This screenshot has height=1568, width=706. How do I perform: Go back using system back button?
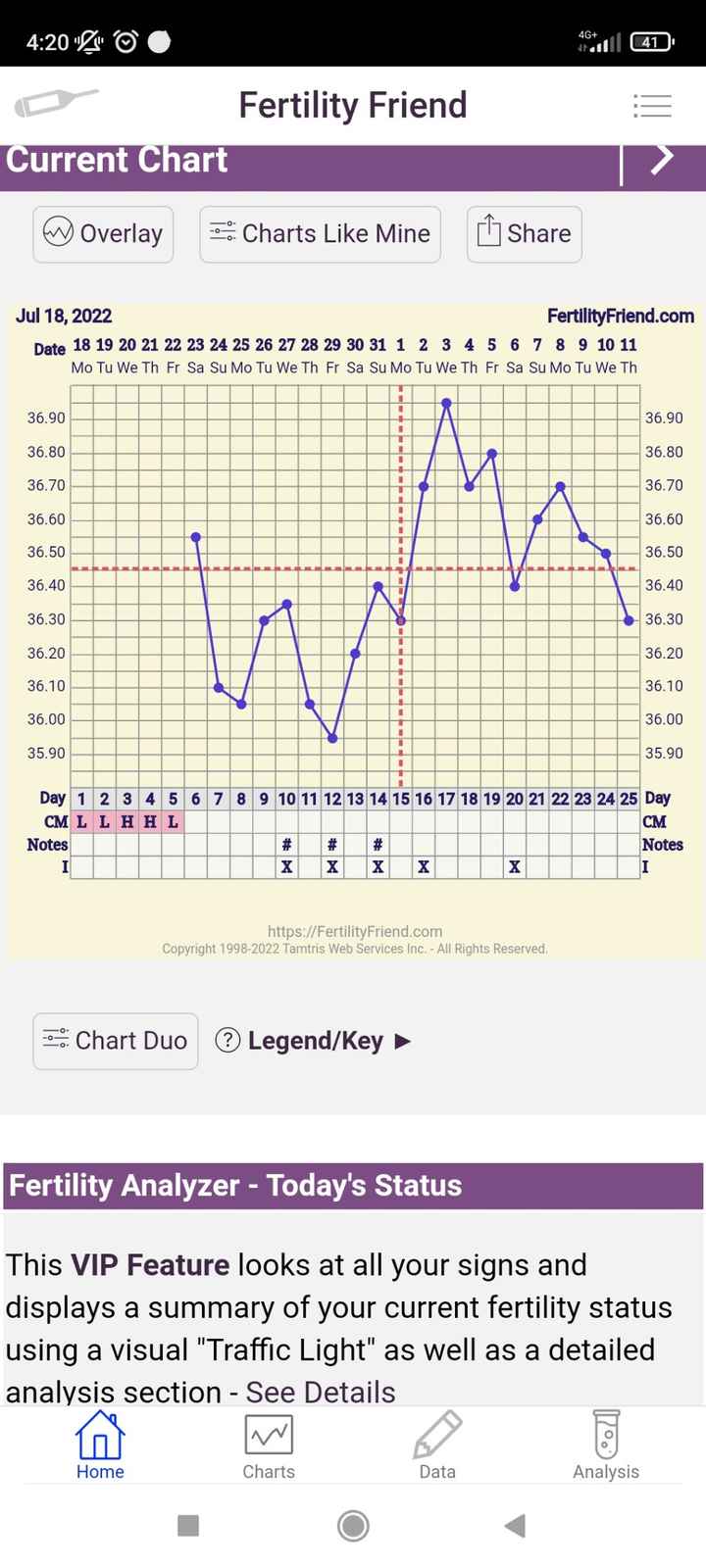[x=515, y=1525]
